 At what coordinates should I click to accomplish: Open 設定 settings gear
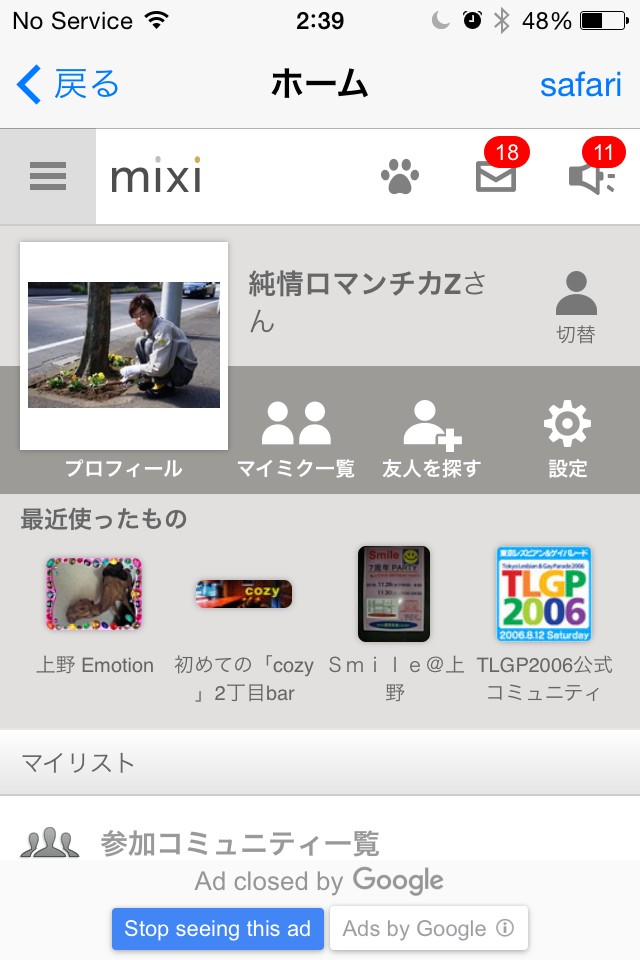point(567,437)
